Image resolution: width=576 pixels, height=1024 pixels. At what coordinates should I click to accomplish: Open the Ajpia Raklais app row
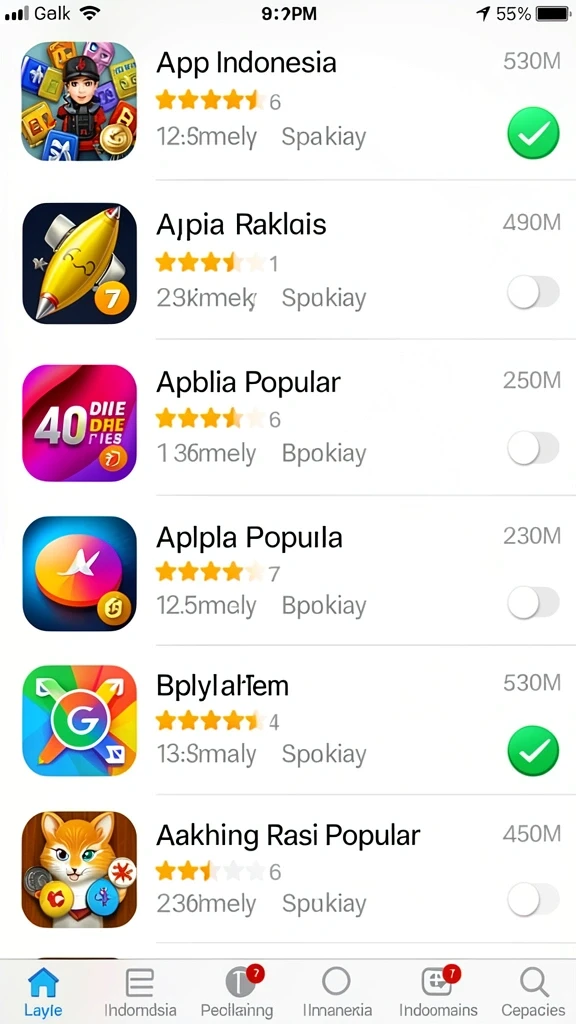click(x=288, y=261)
